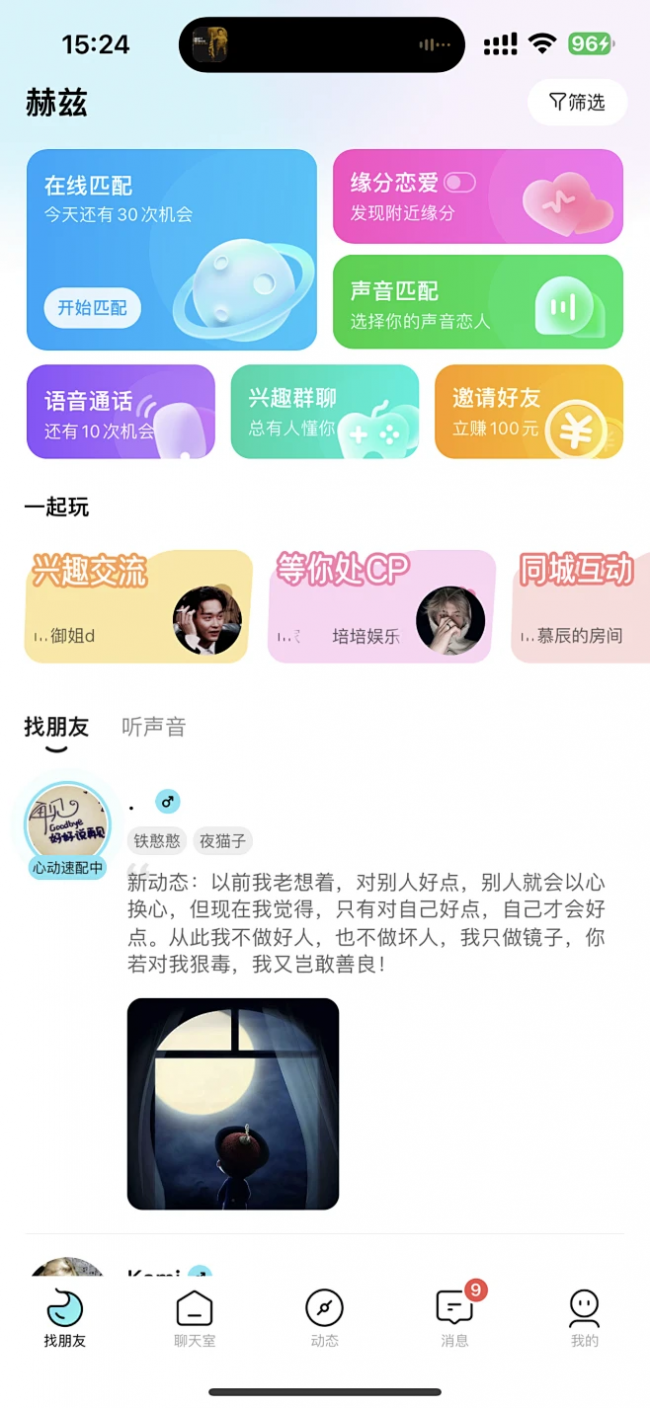650x1408 pixels.
Task: Select the 找朋友 bottom navigation tab
Action: click(65, 1318)
